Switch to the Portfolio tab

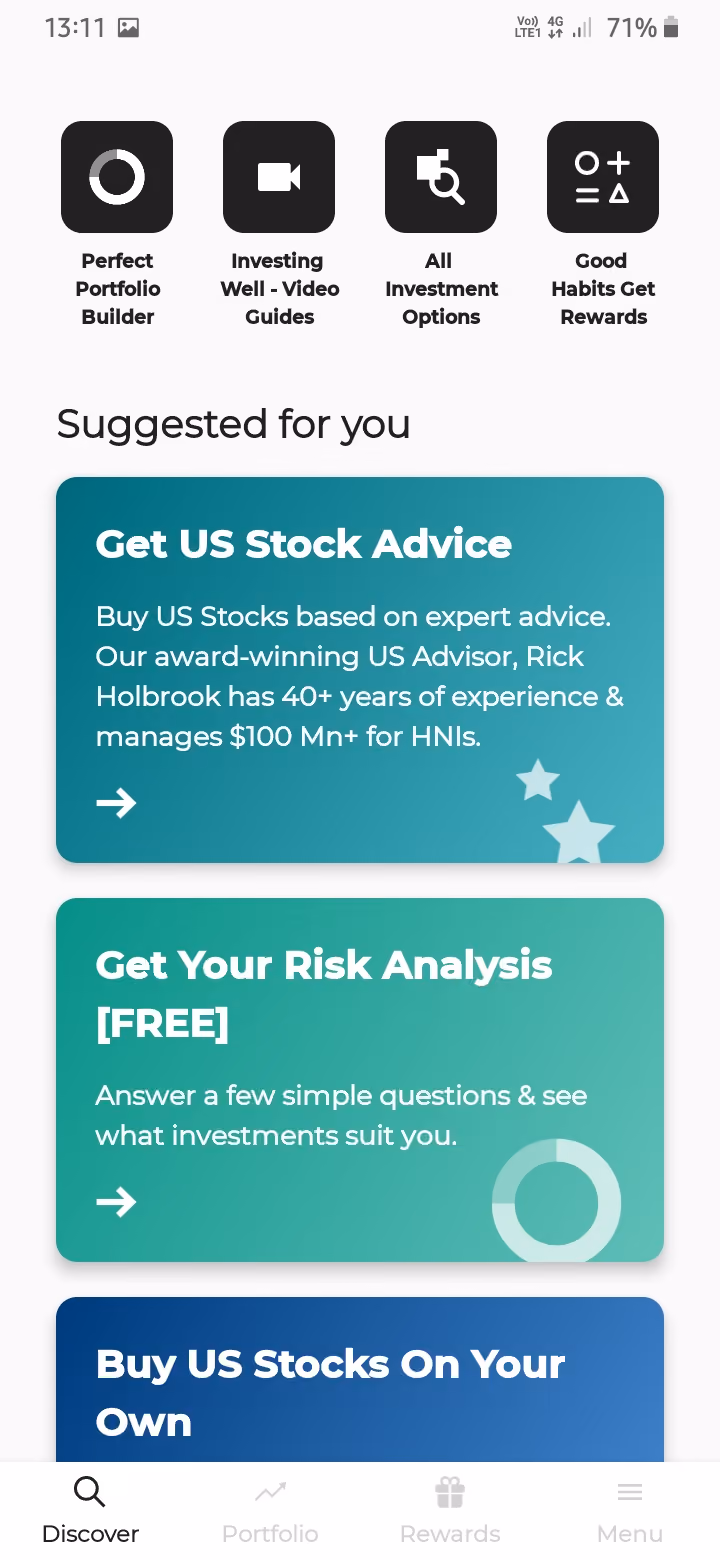tap(270, 1511)
